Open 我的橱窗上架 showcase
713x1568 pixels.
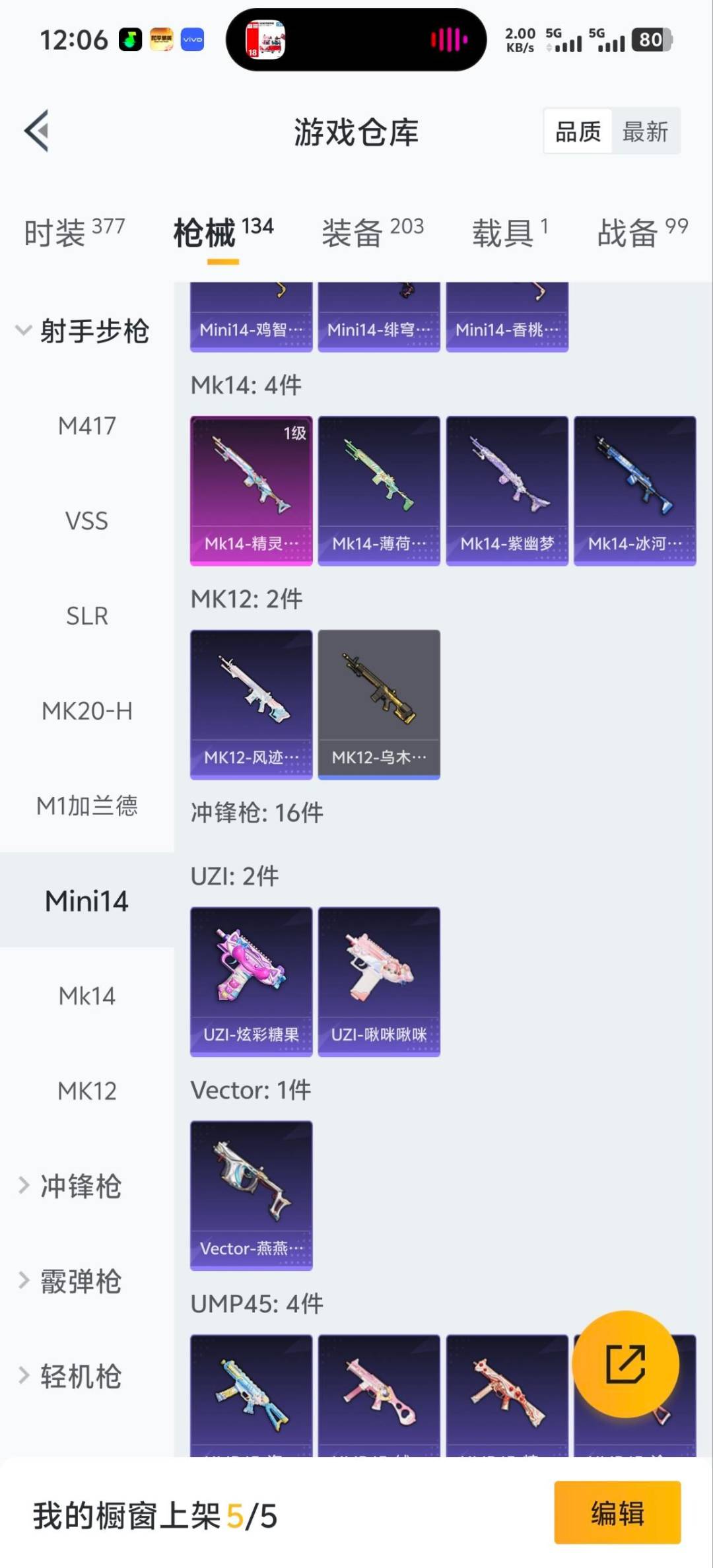coord(155,1515)
